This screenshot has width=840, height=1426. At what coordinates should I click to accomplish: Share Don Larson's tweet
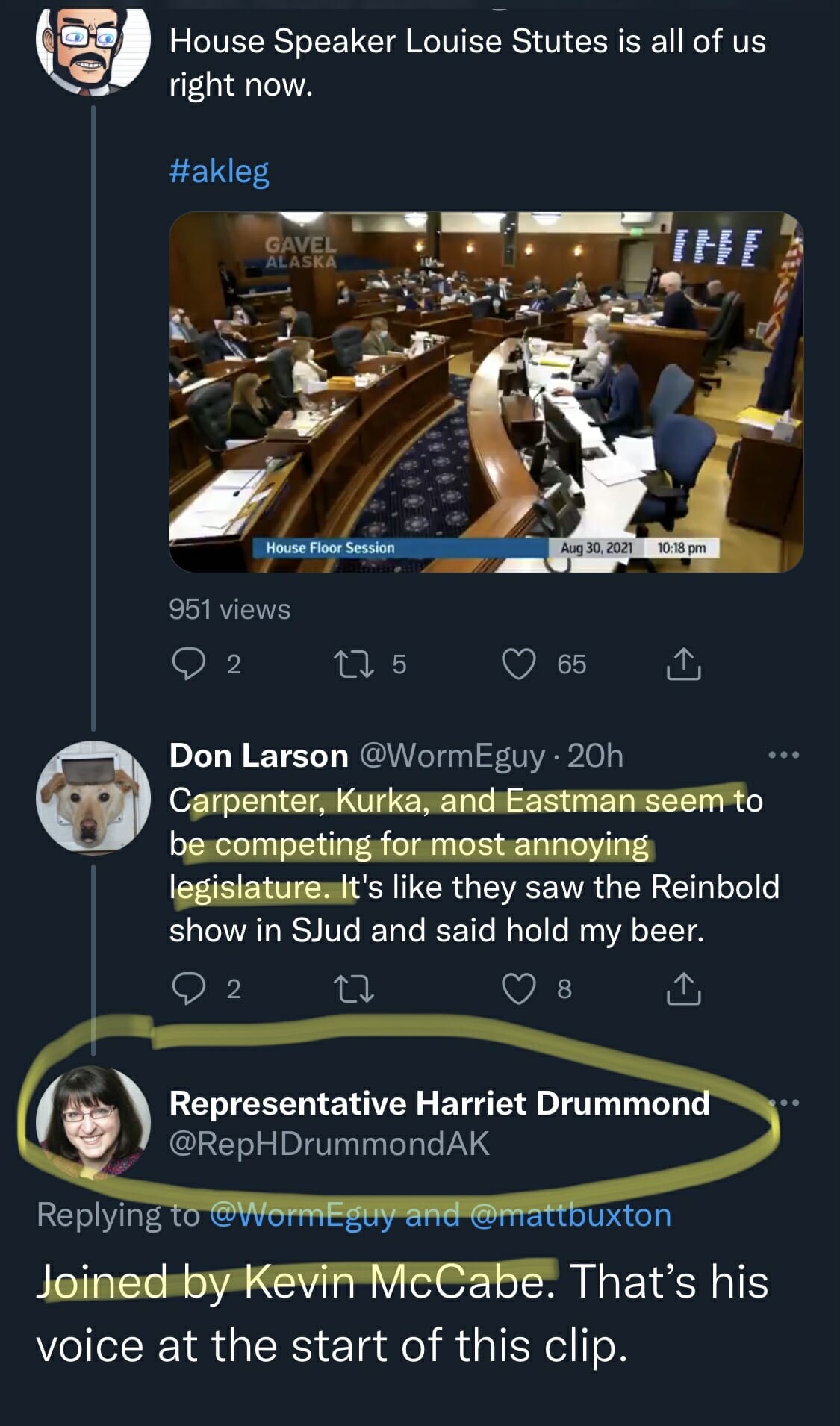click(x=682, y=988)
